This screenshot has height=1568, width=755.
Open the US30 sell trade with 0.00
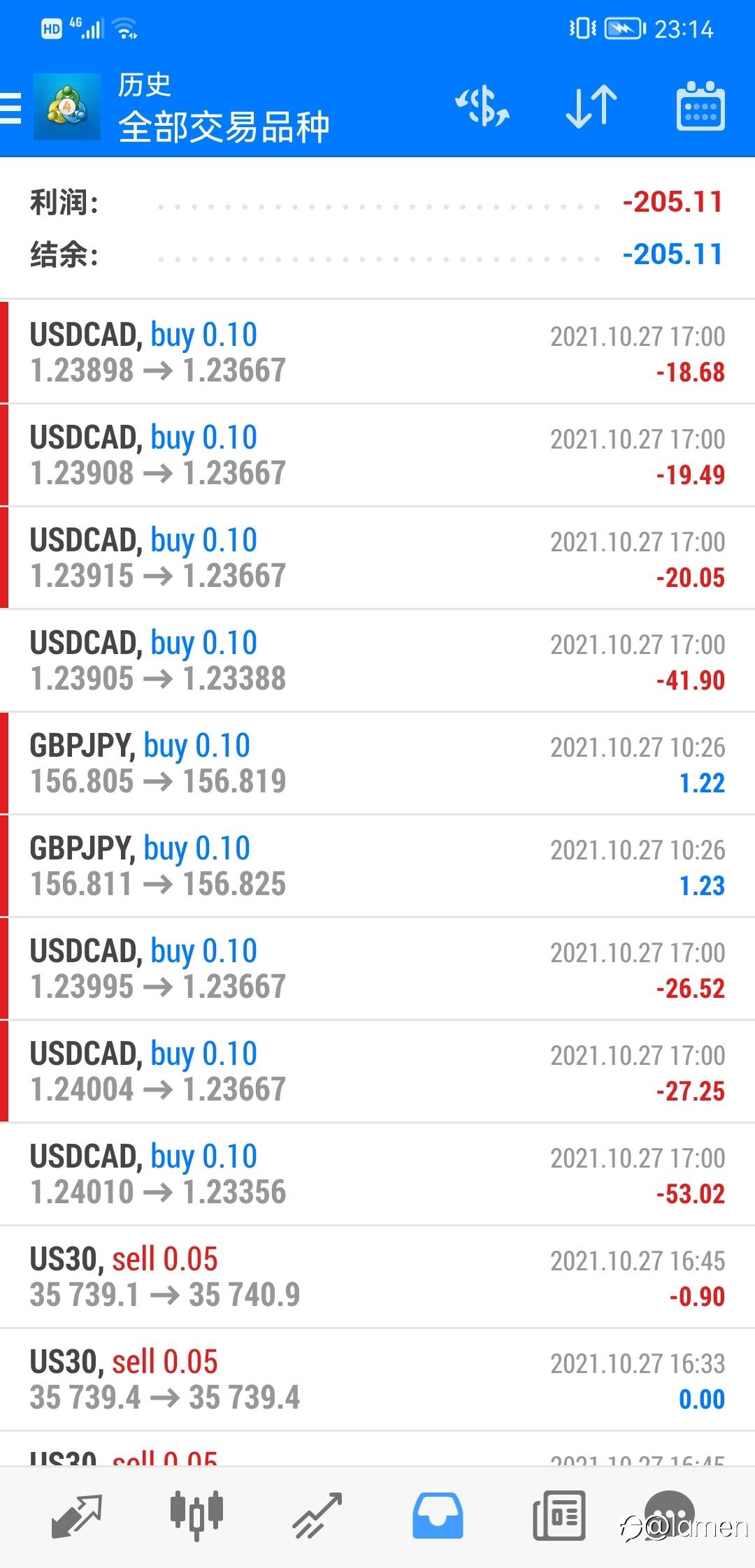point(377,1379)
